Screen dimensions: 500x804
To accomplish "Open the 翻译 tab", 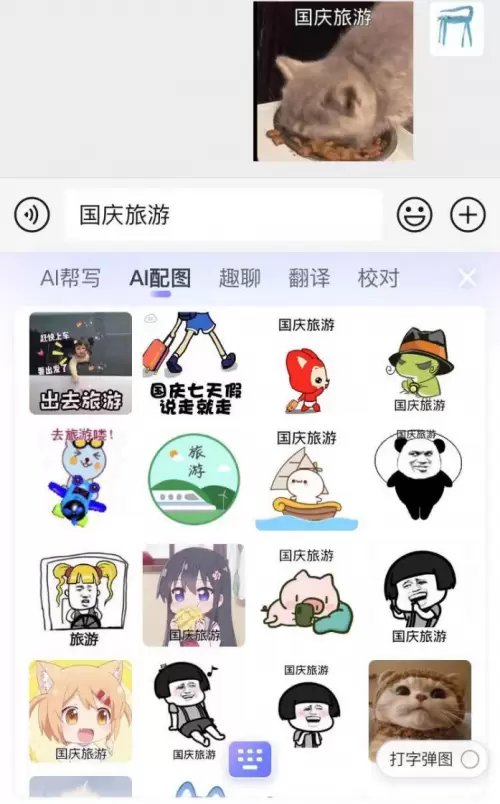I will (x=309, y=278).
